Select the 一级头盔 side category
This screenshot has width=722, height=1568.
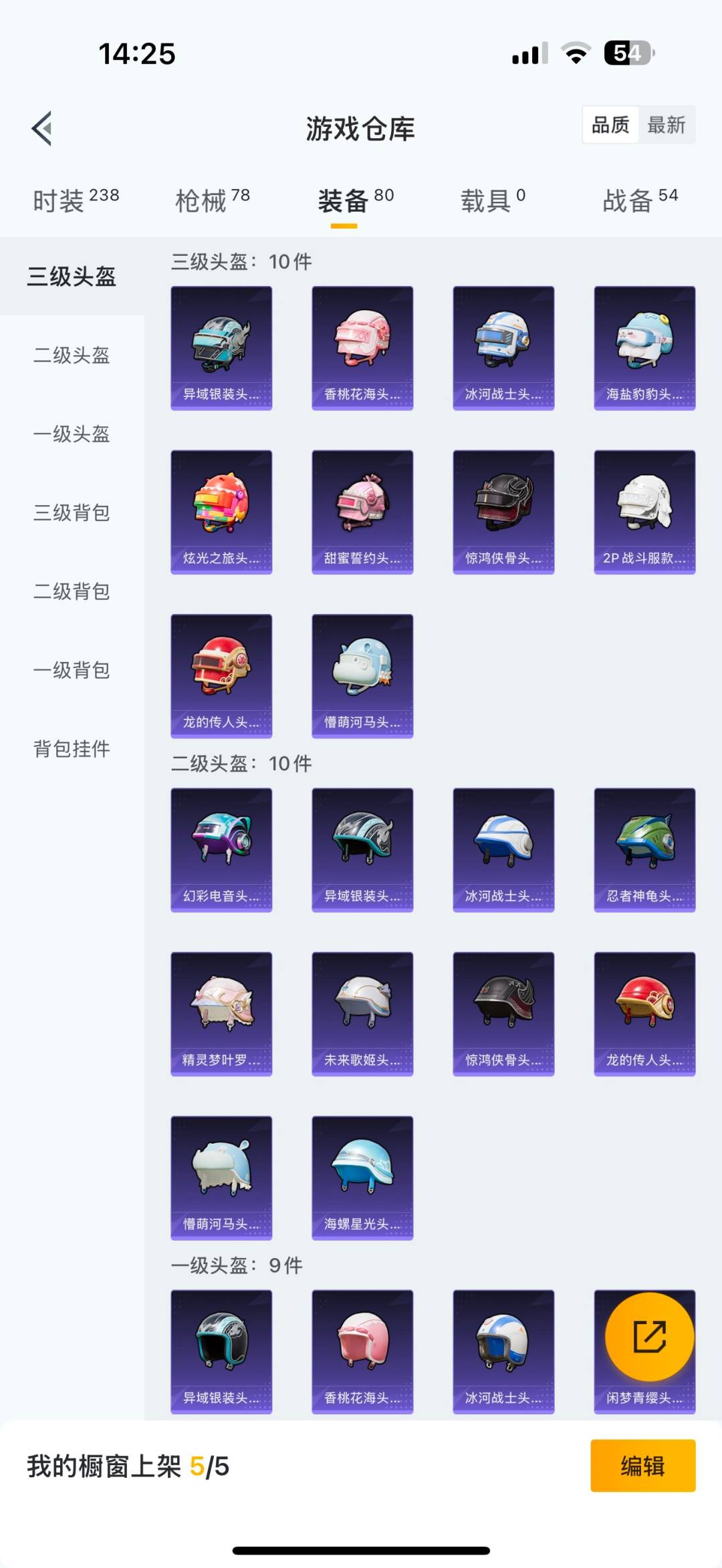tap(72, 434)
